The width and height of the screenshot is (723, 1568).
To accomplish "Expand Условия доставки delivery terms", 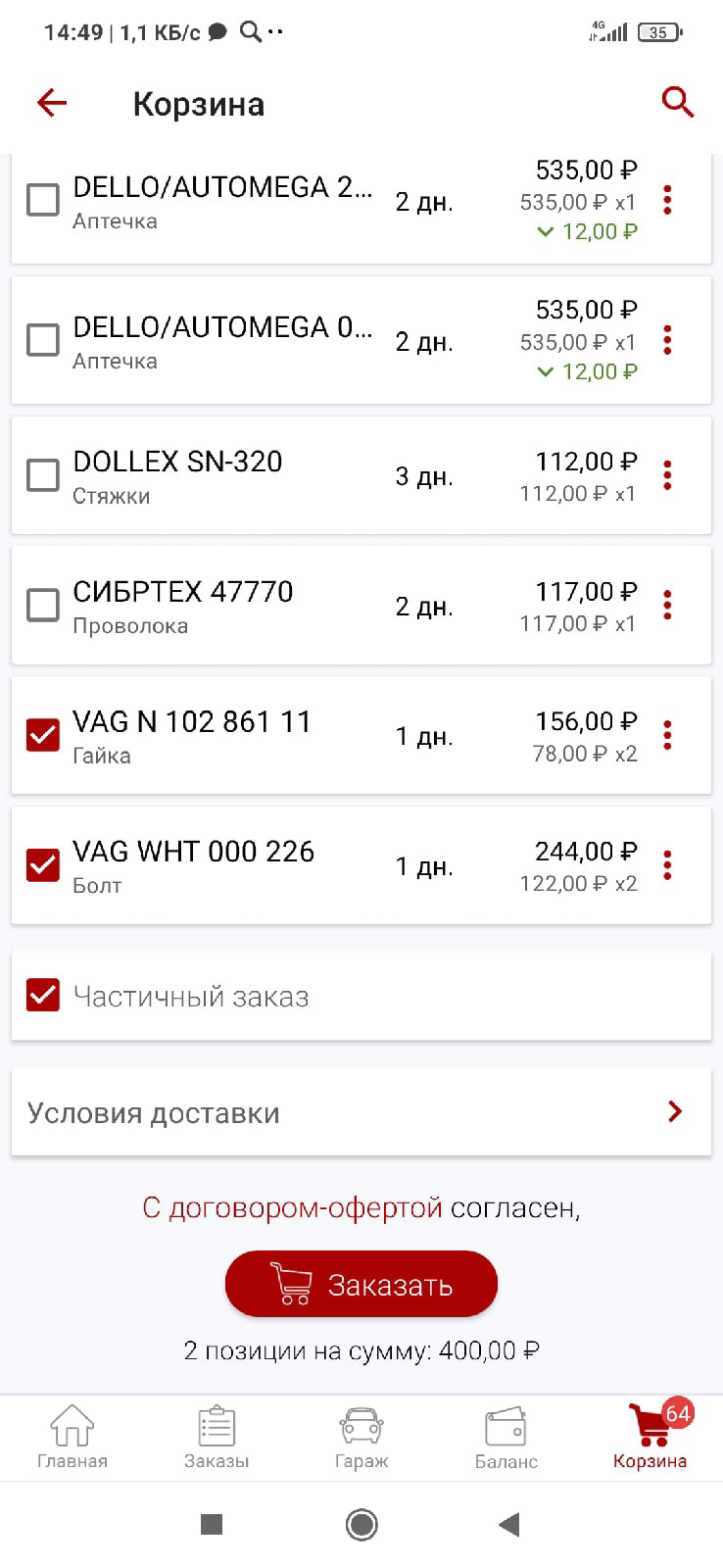I will [x=361, y=1111].
